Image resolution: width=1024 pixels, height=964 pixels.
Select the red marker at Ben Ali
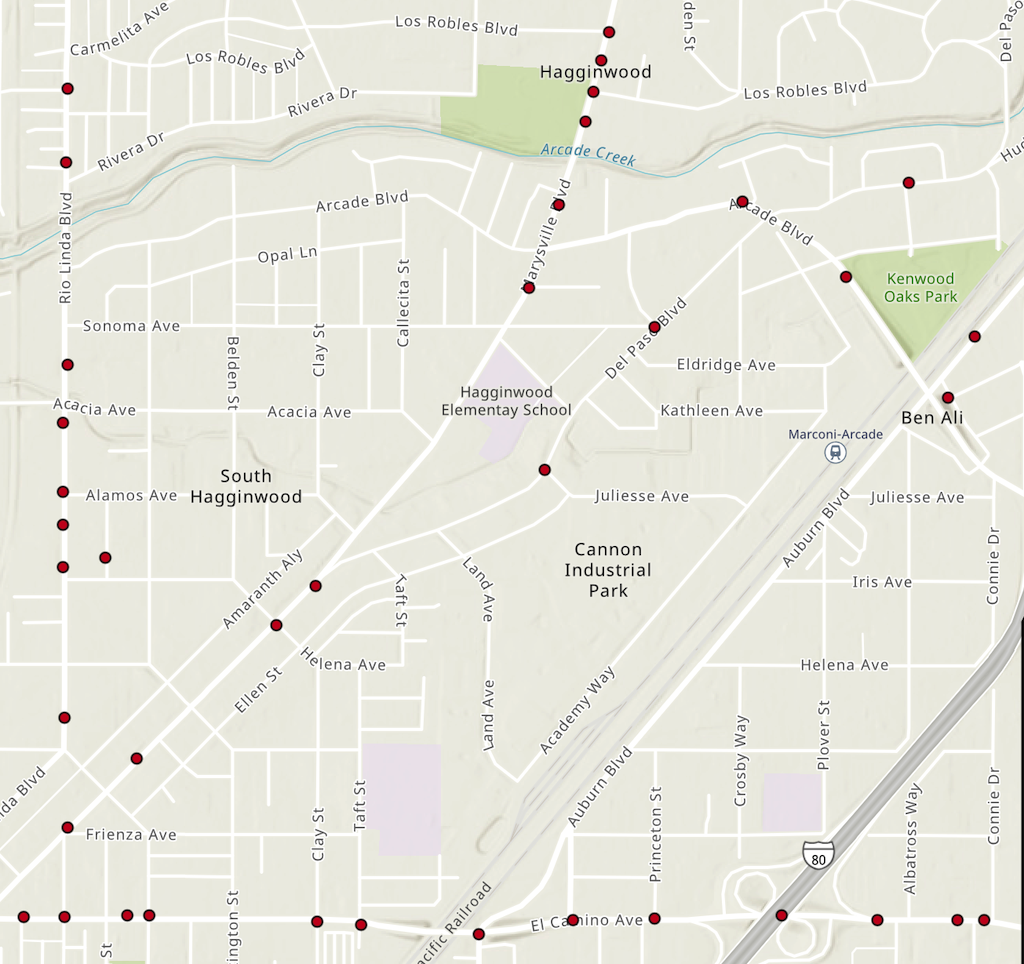pos(948,397)
